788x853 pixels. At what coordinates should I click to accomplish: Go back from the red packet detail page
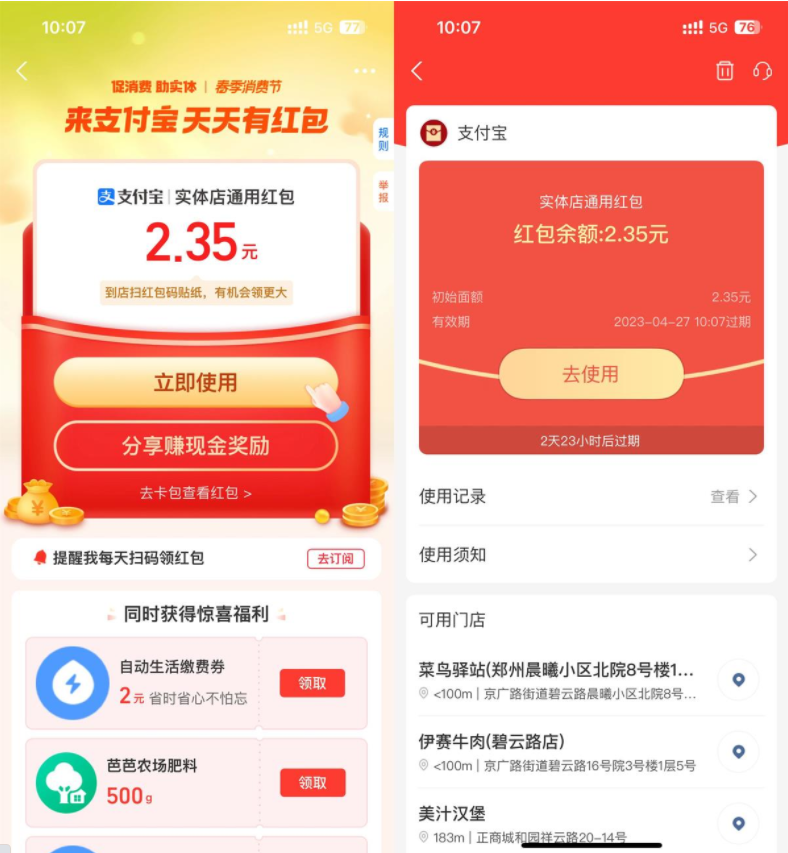tap(417, 70)
